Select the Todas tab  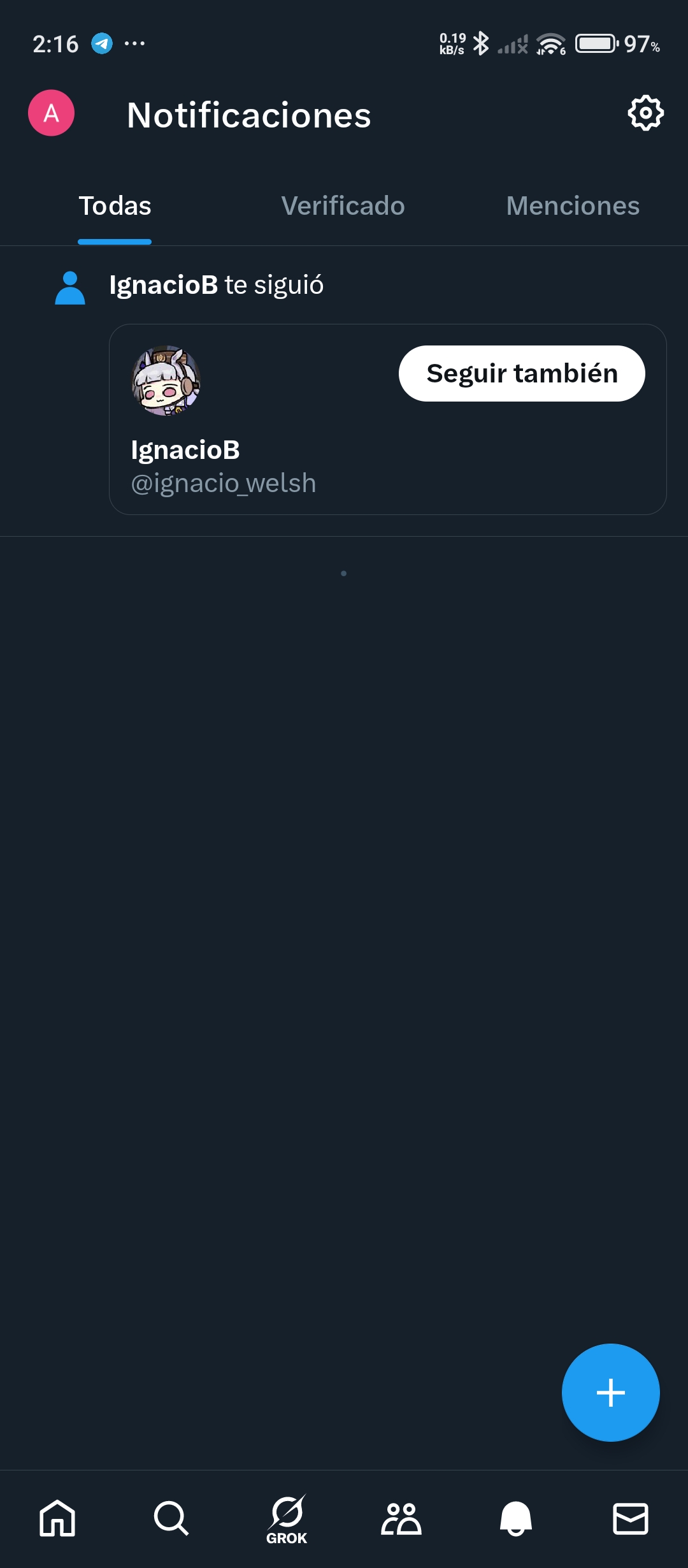[x=115, y=206]
